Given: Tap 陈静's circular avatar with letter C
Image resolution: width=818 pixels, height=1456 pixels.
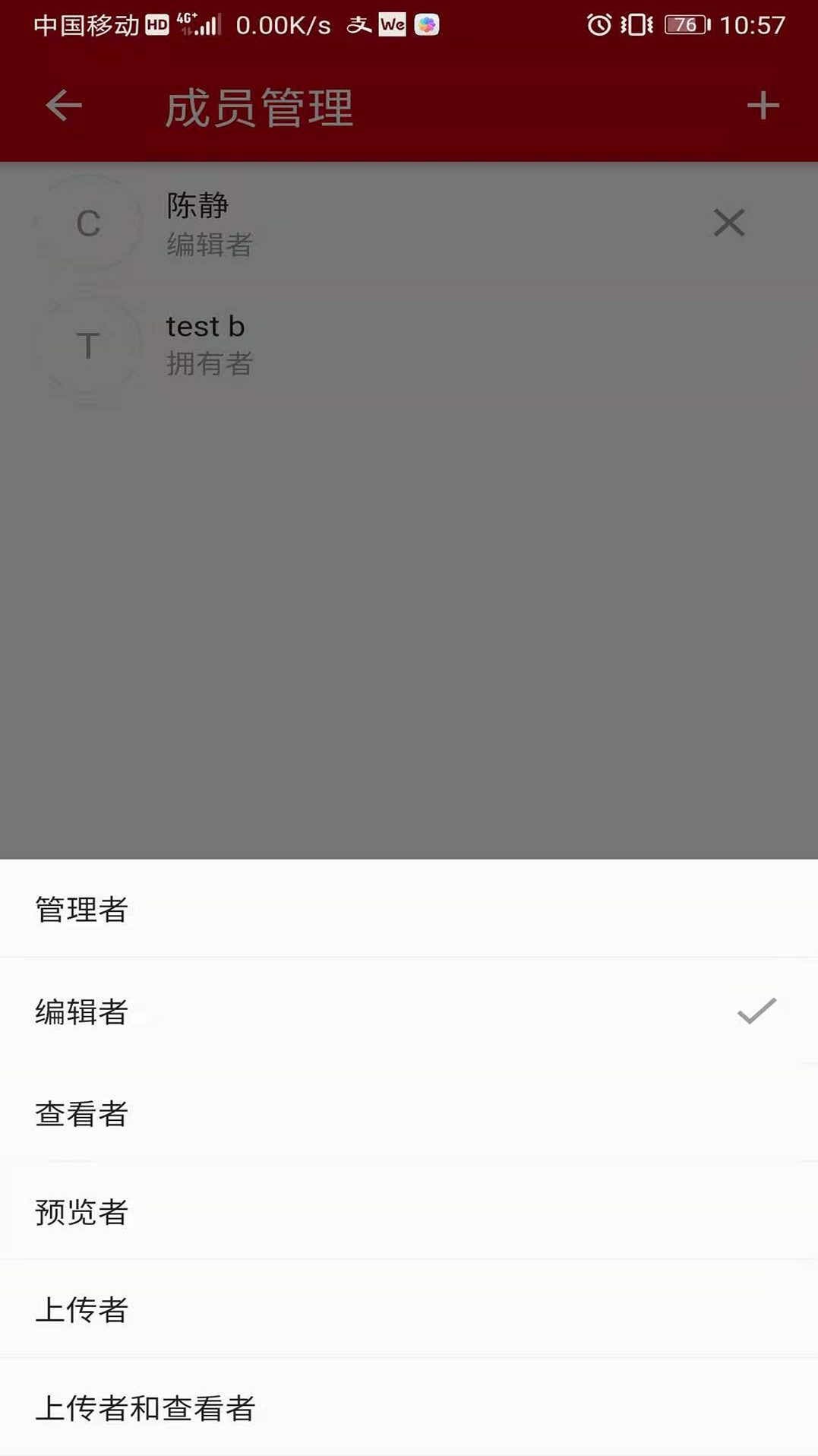Looking at the screenshot, I should tap(89, 222).
